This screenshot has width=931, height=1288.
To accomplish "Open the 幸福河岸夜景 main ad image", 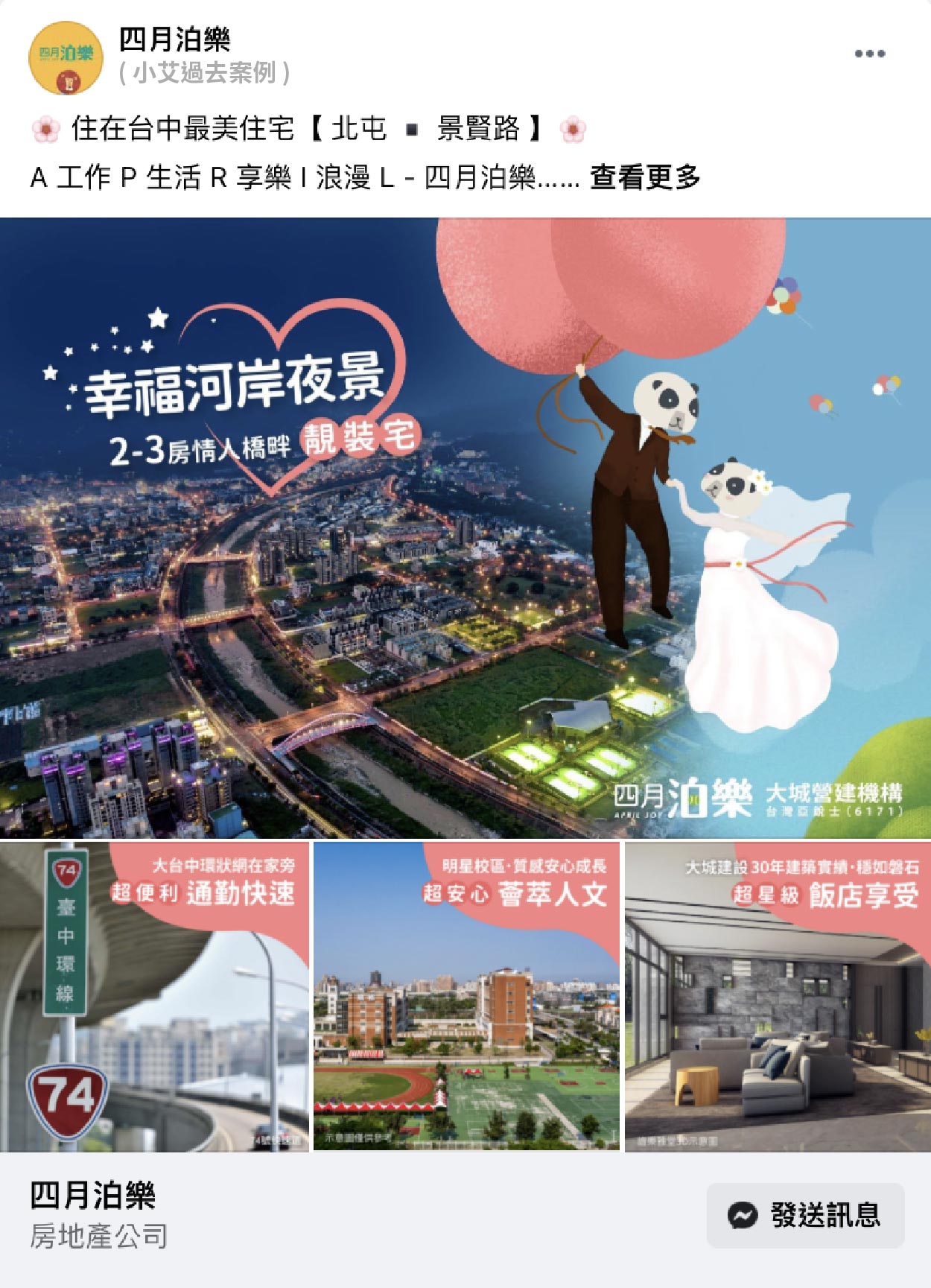I will (465, 527).
